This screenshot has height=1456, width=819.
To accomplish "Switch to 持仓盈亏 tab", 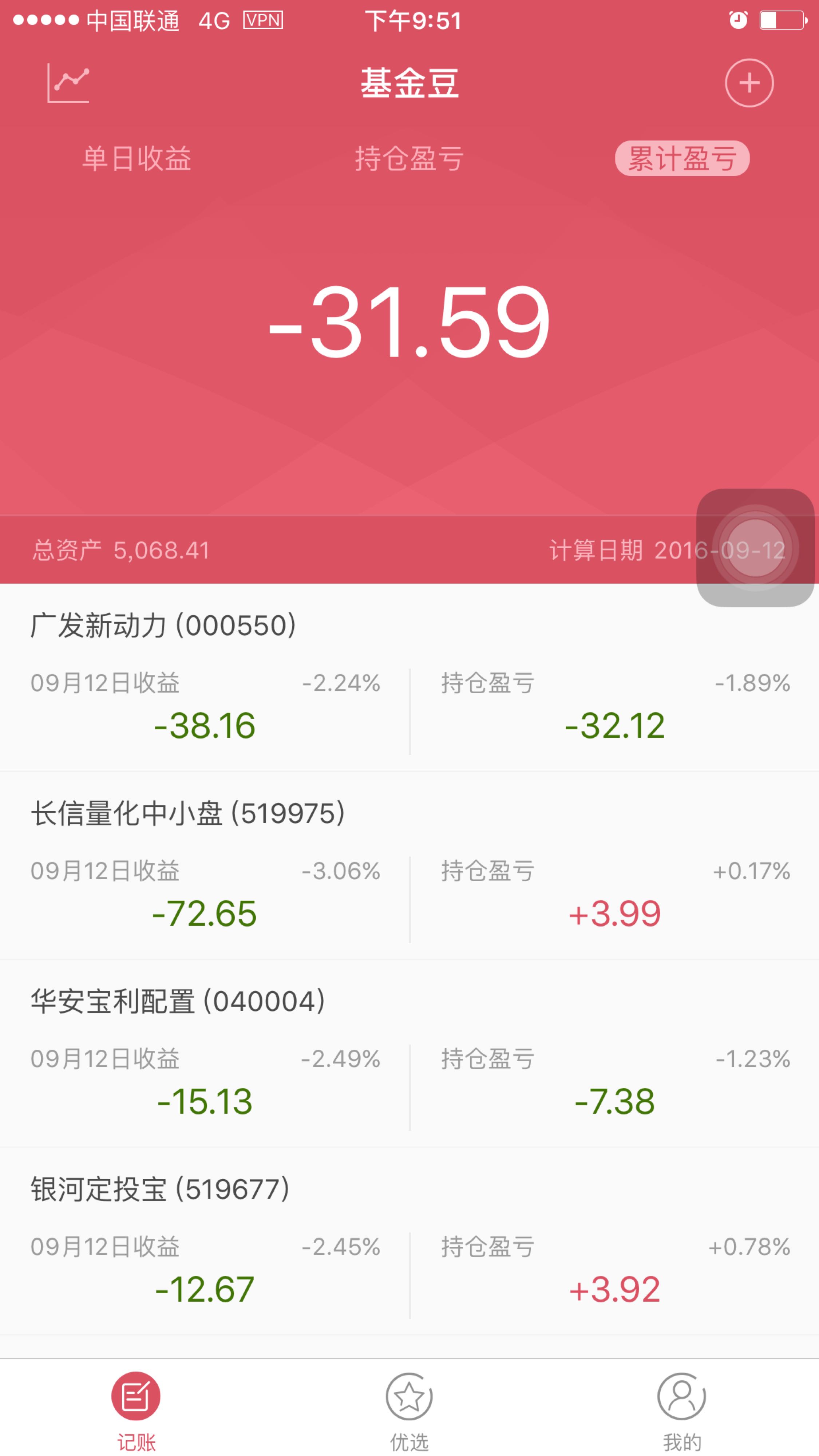I will (409, 158).
